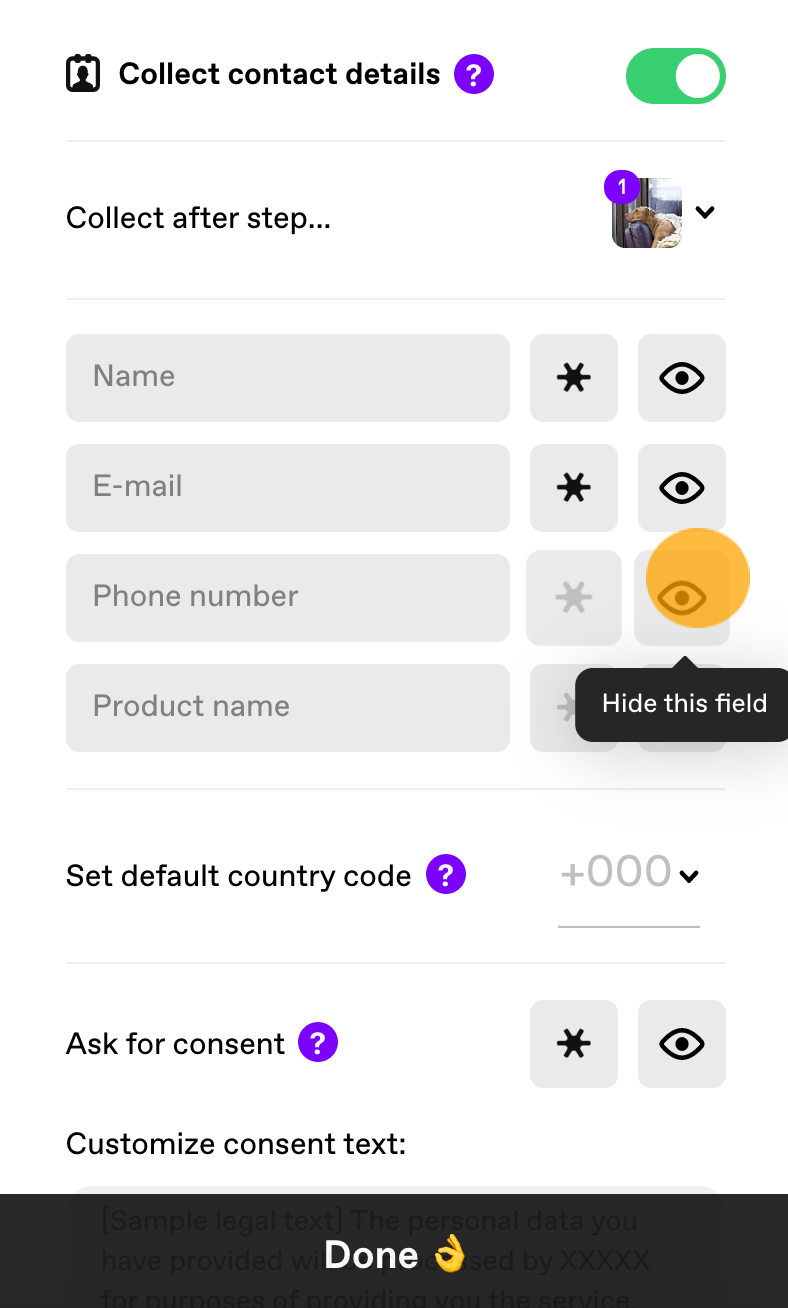The image size is (788, 1308).
Task: Edit the E-mail field label
Action: pos(288,488)
